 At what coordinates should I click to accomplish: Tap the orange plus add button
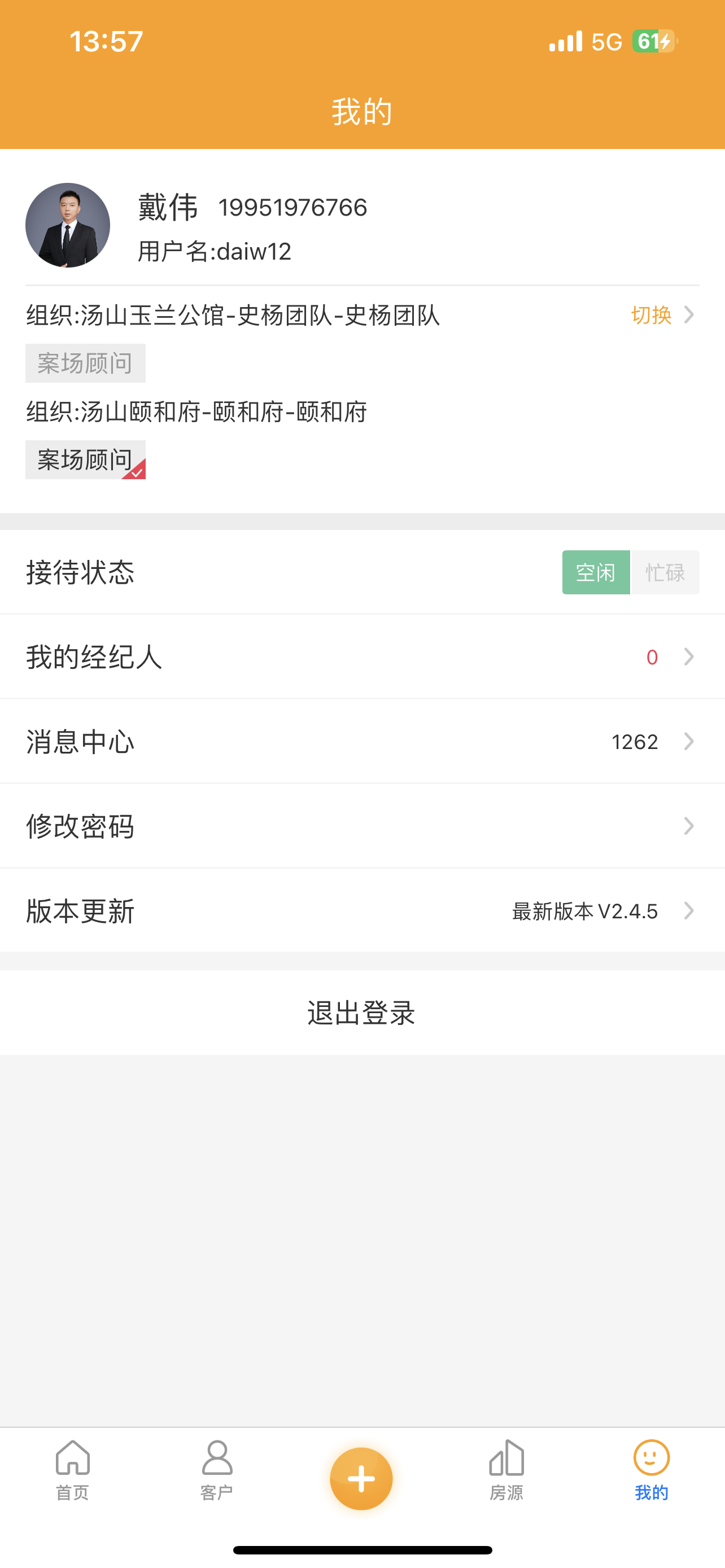pos(361,1478)
